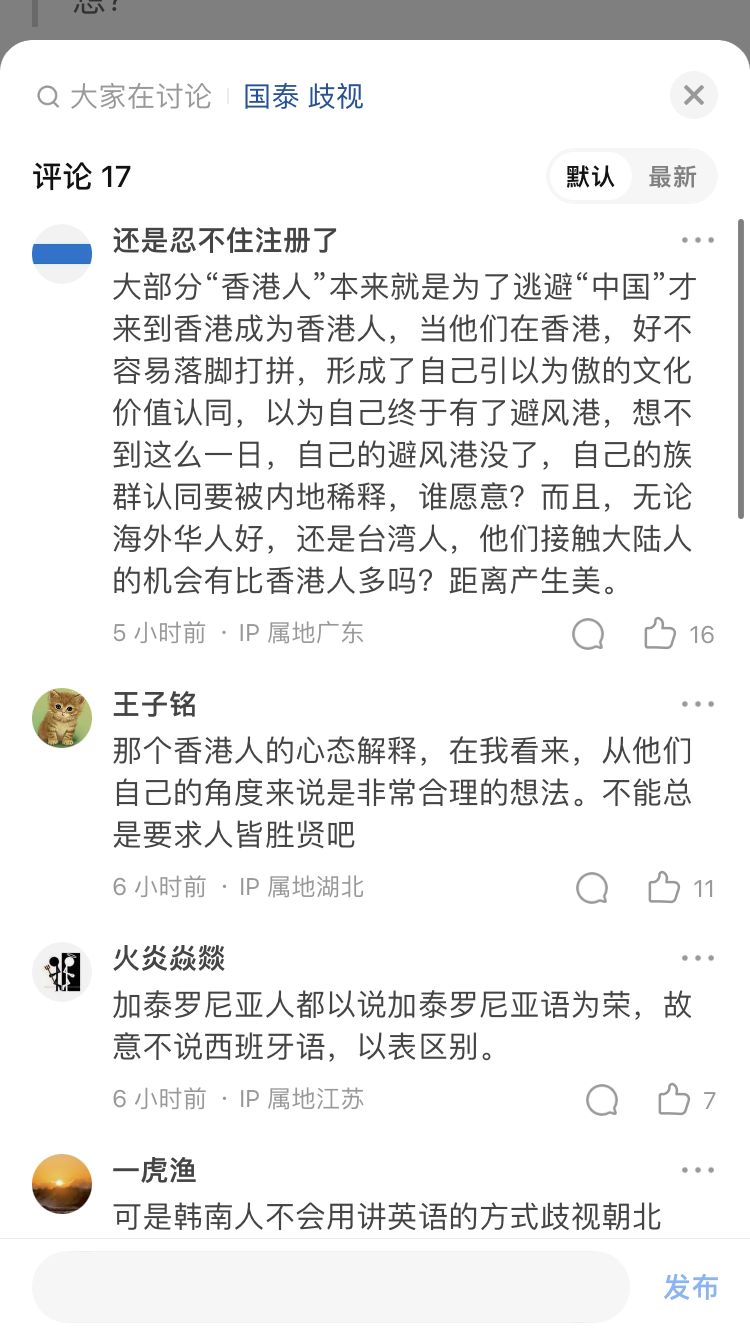View 一虎渔's profile avatar
The width and height of the screenshot is (750, 1334).
click(62, 1183)
